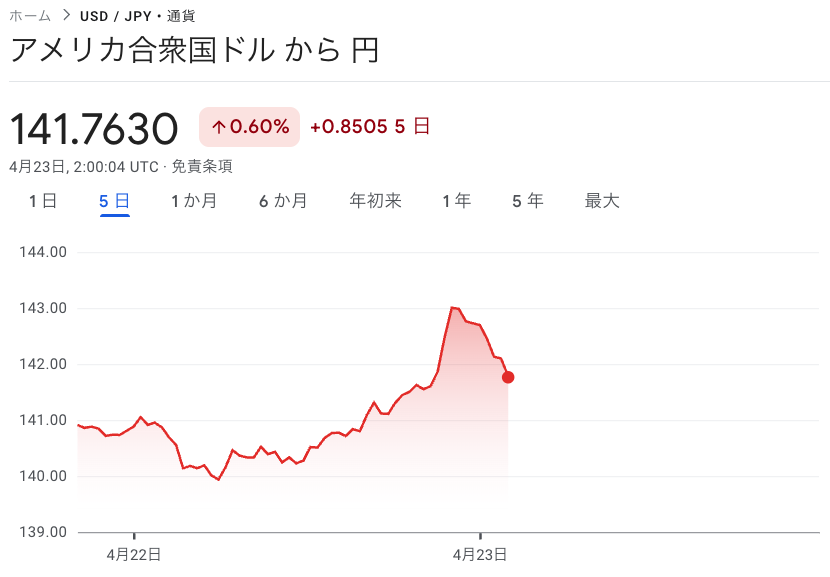Switch to 最大 range
830x577 pixels.
(x=602, y=201)
